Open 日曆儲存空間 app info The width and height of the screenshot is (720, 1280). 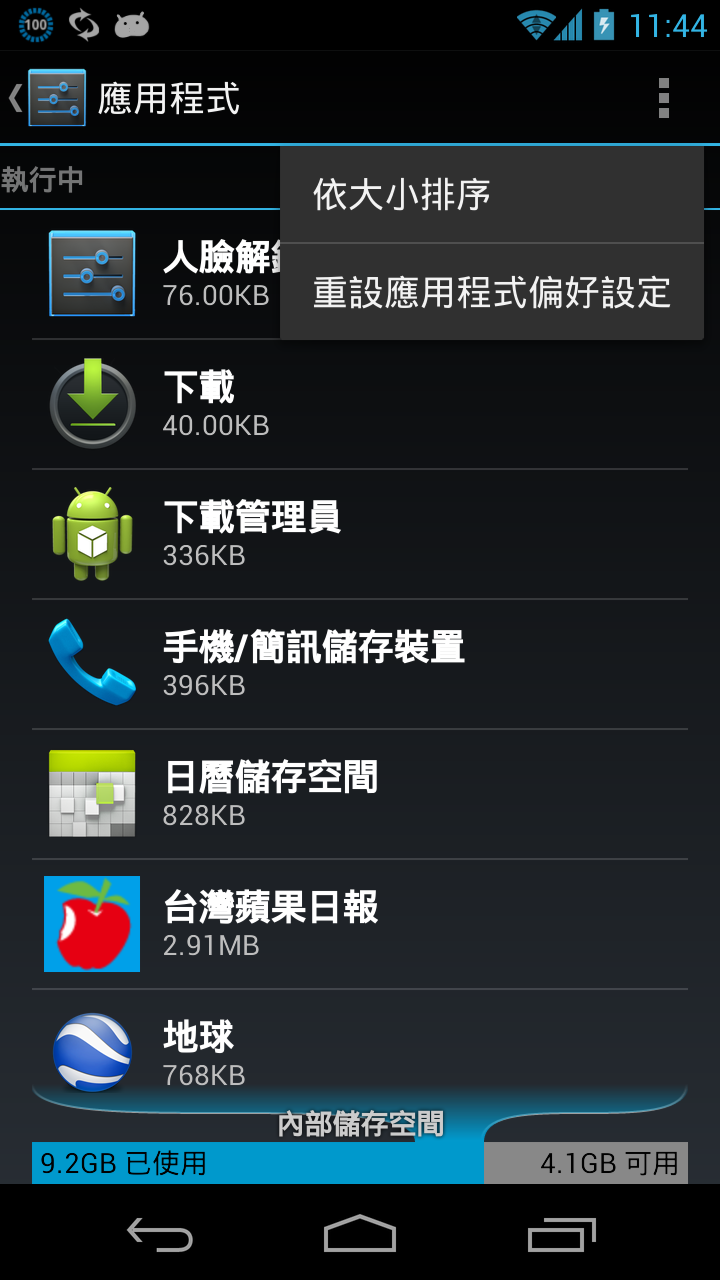coord(360,794)
